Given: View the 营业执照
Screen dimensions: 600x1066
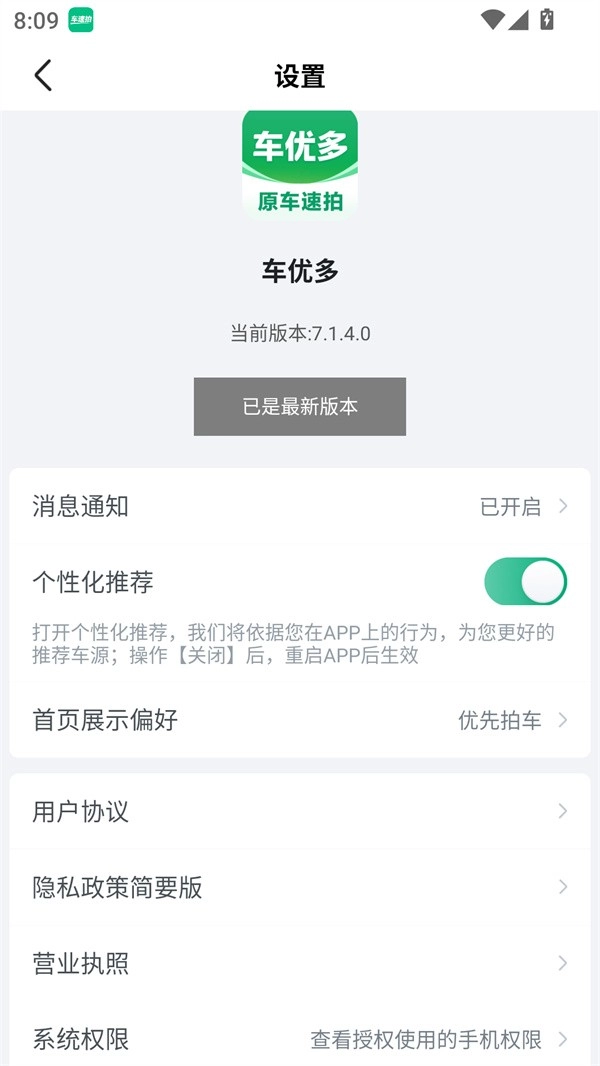Looking at the screenshot, I should click(300, 963).
